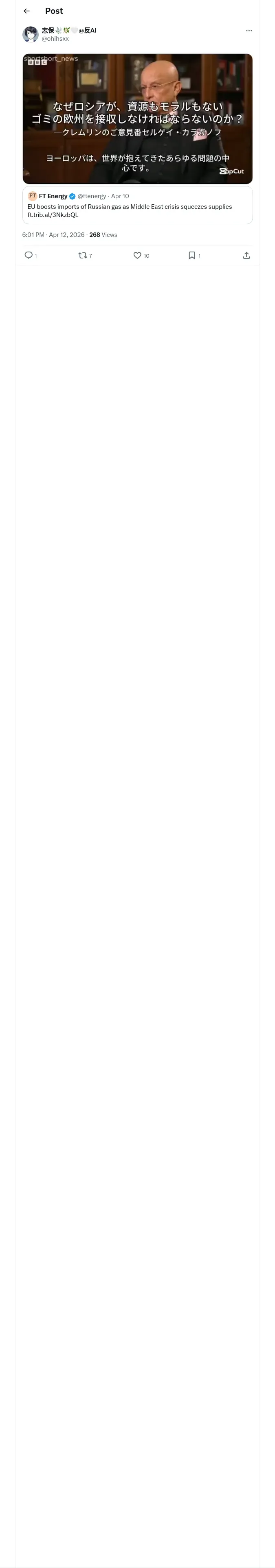This screenshot has width=275, height=1568.
Task: Open the @ohihsxx profile avatar
Action: point(31,34)
